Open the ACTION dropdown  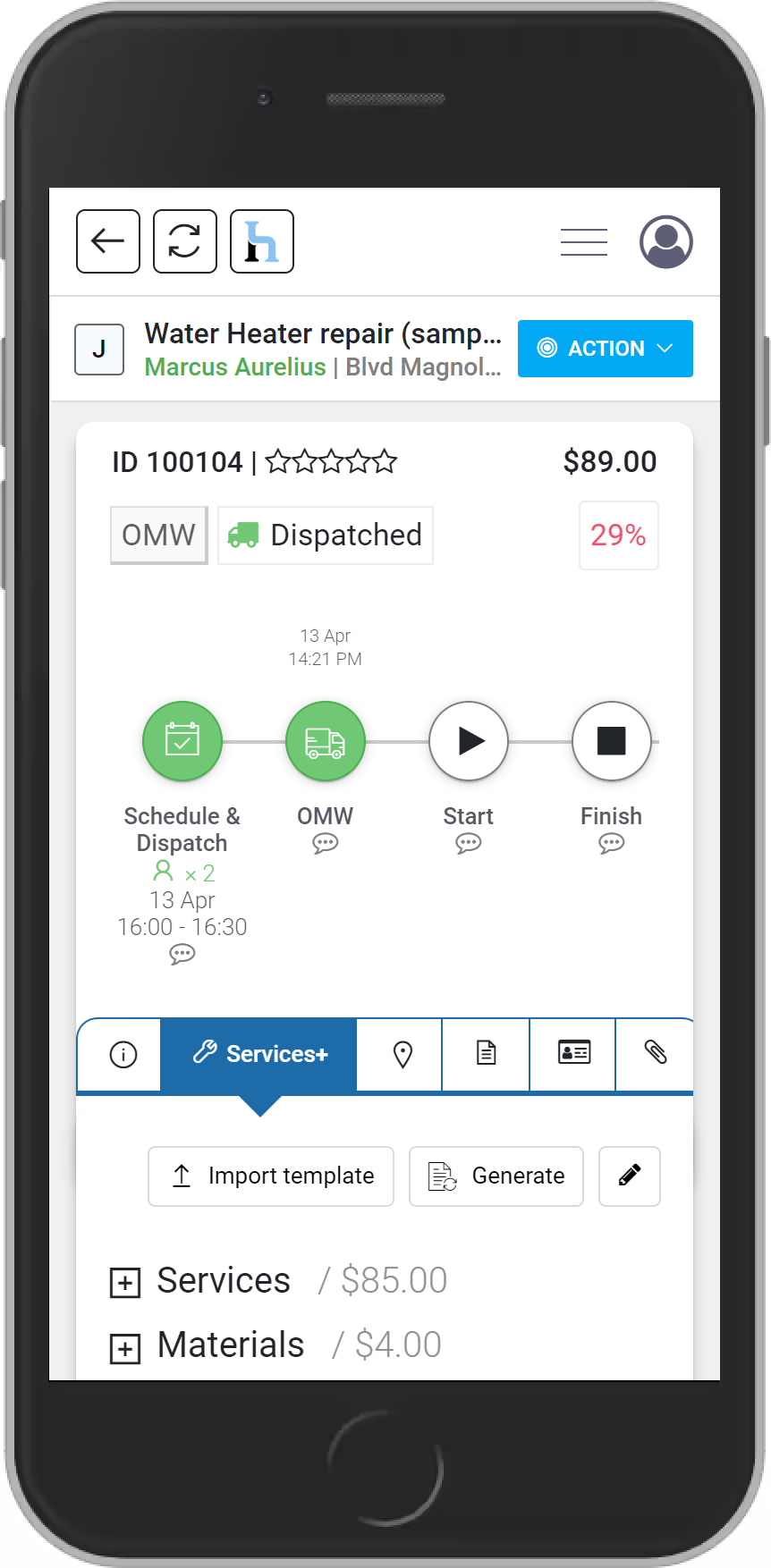pyautogui.click(x=606, y=349)
